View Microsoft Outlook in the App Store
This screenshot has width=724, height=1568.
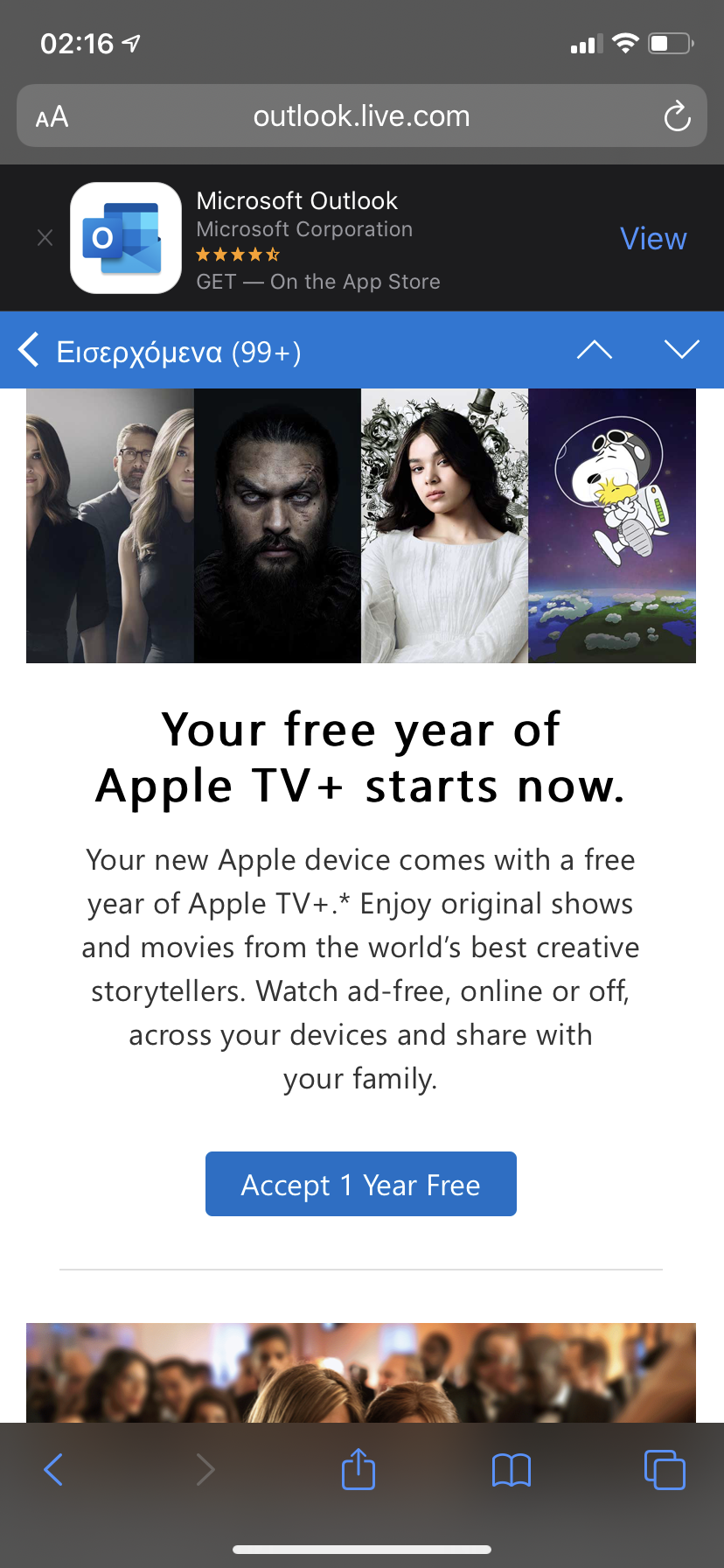pyautogui.click(x=653, y=238)
